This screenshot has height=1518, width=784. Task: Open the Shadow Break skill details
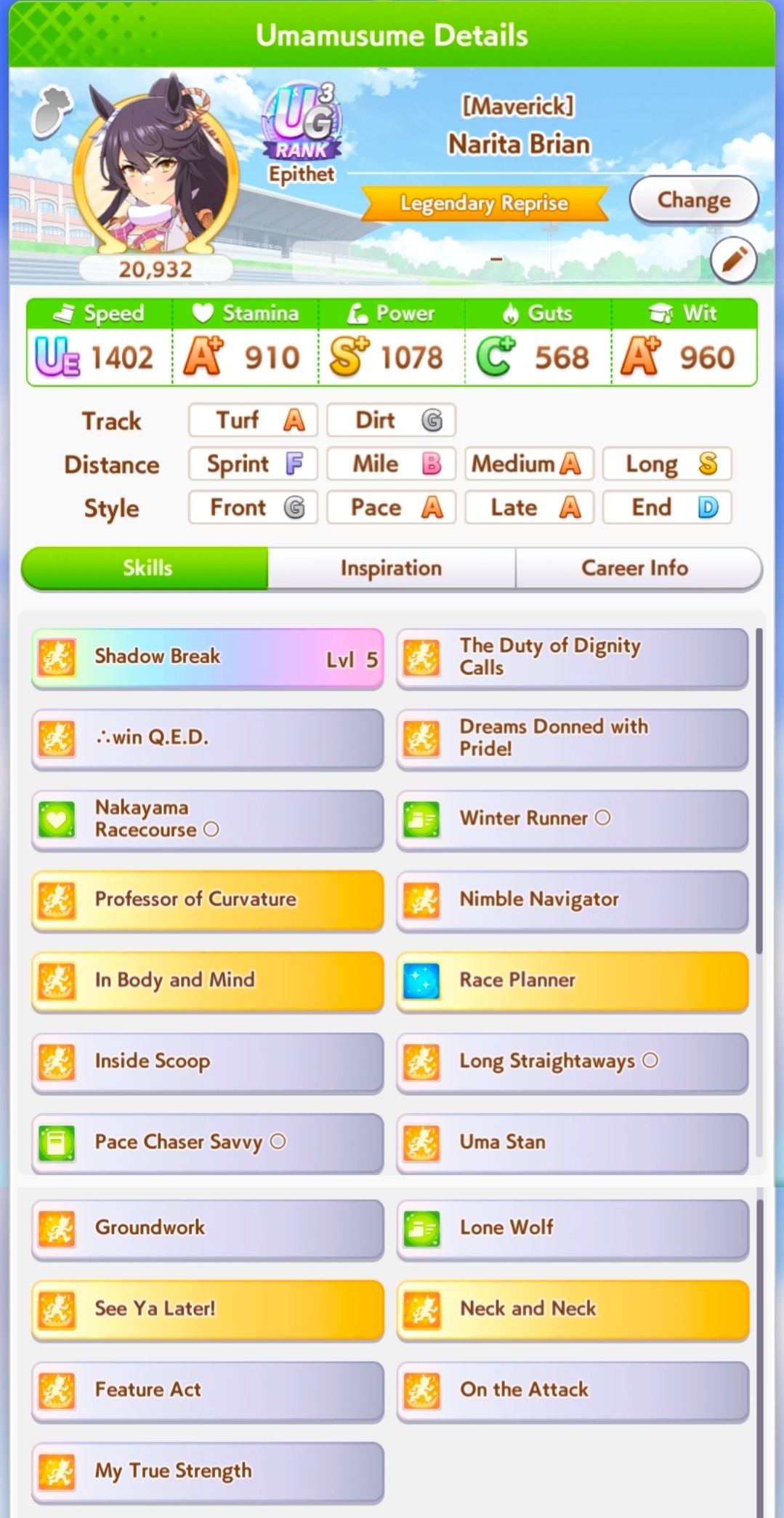pos(207,658)
